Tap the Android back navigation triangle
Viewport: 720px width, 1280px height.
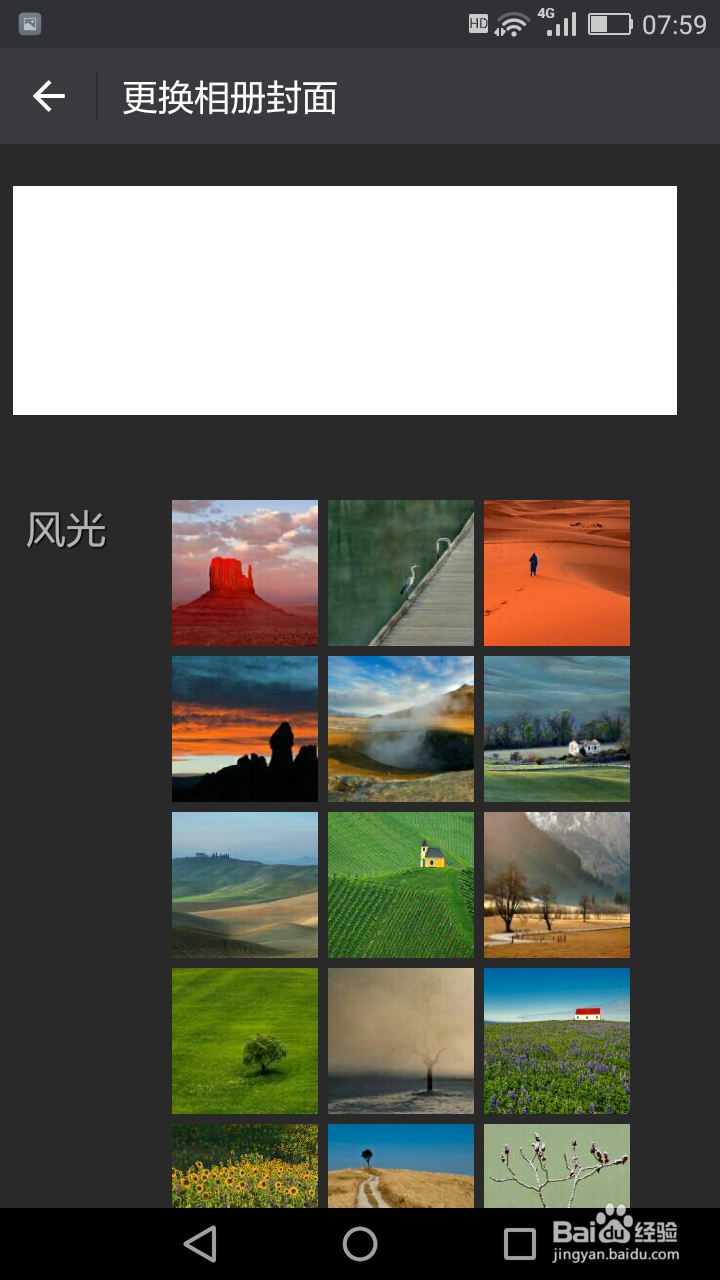(200, 1243)
